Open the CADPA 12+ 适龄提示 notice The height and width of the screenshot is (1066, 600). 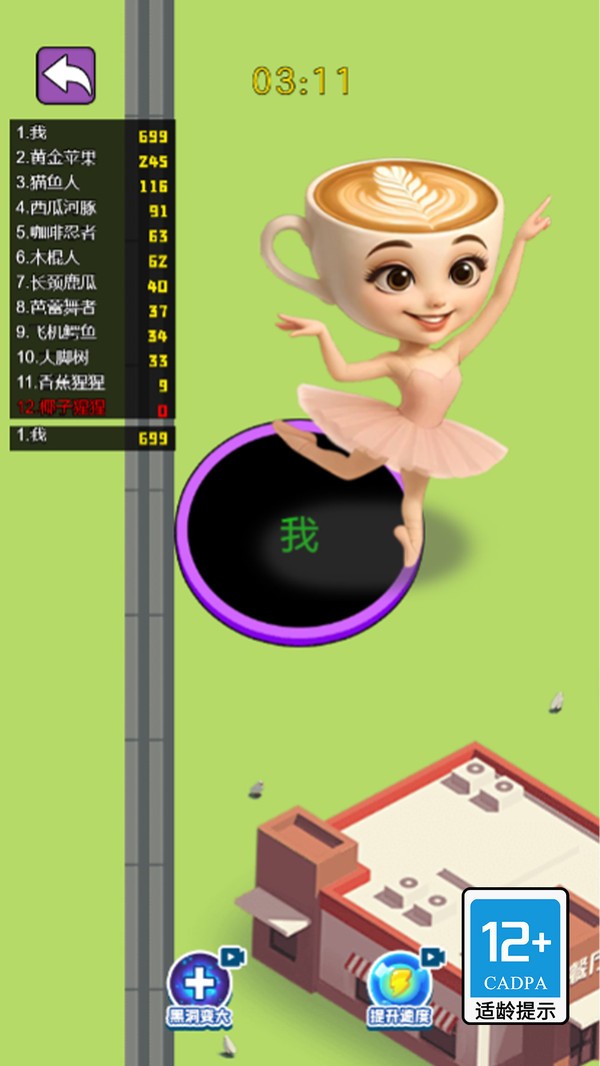516,956
